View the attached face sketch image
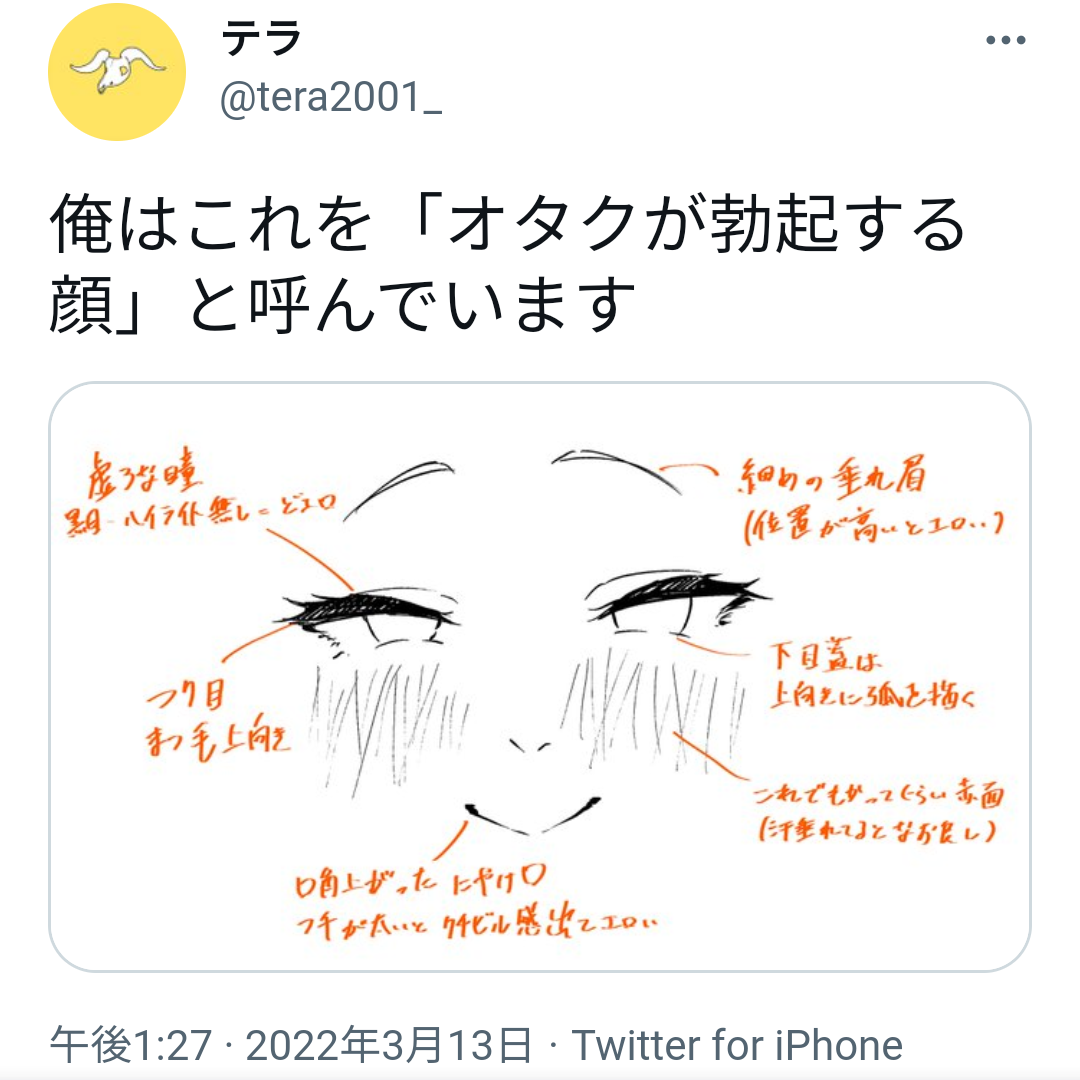Viewport: 1080px width, 1080px height. point(540,676)
